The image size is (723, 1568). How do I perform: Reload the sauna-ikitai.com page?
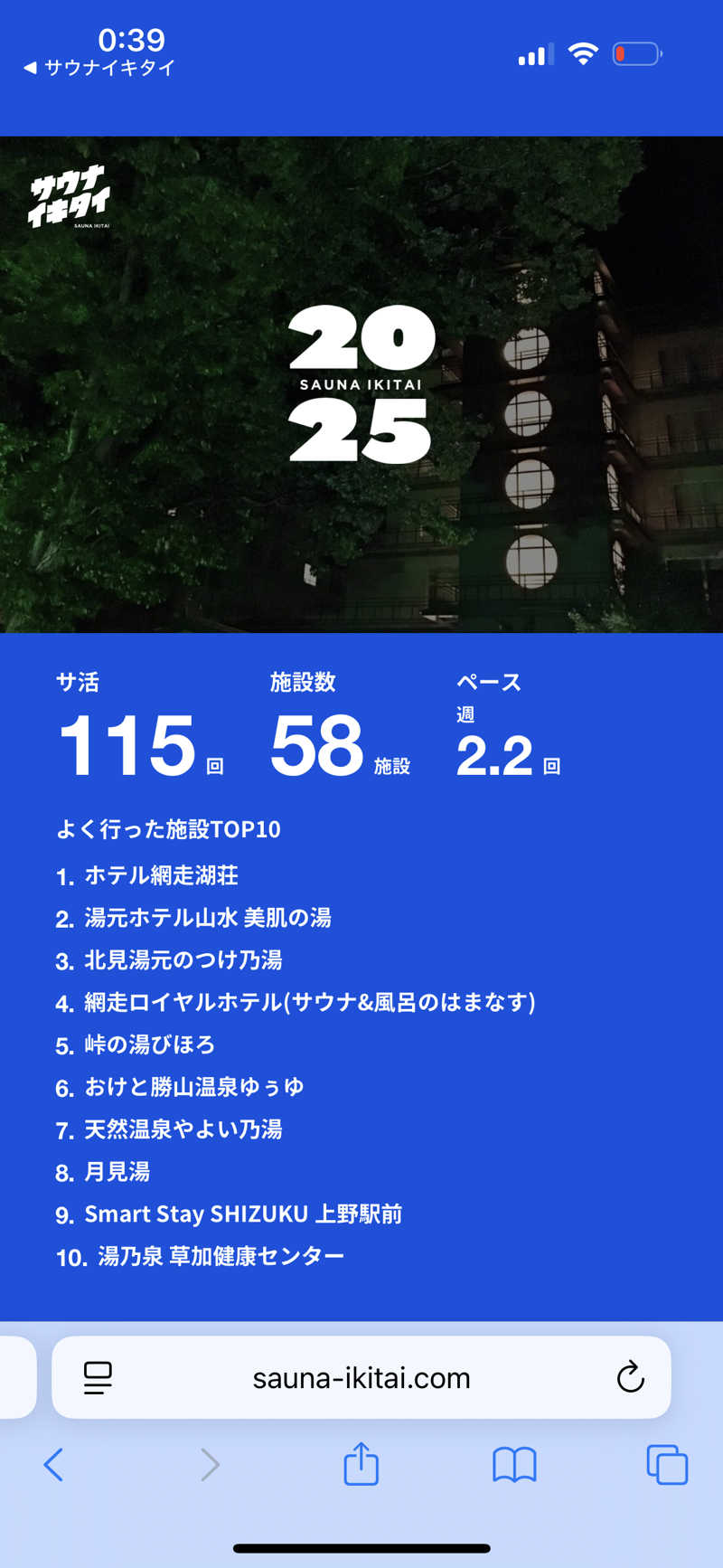point(631,1377)
